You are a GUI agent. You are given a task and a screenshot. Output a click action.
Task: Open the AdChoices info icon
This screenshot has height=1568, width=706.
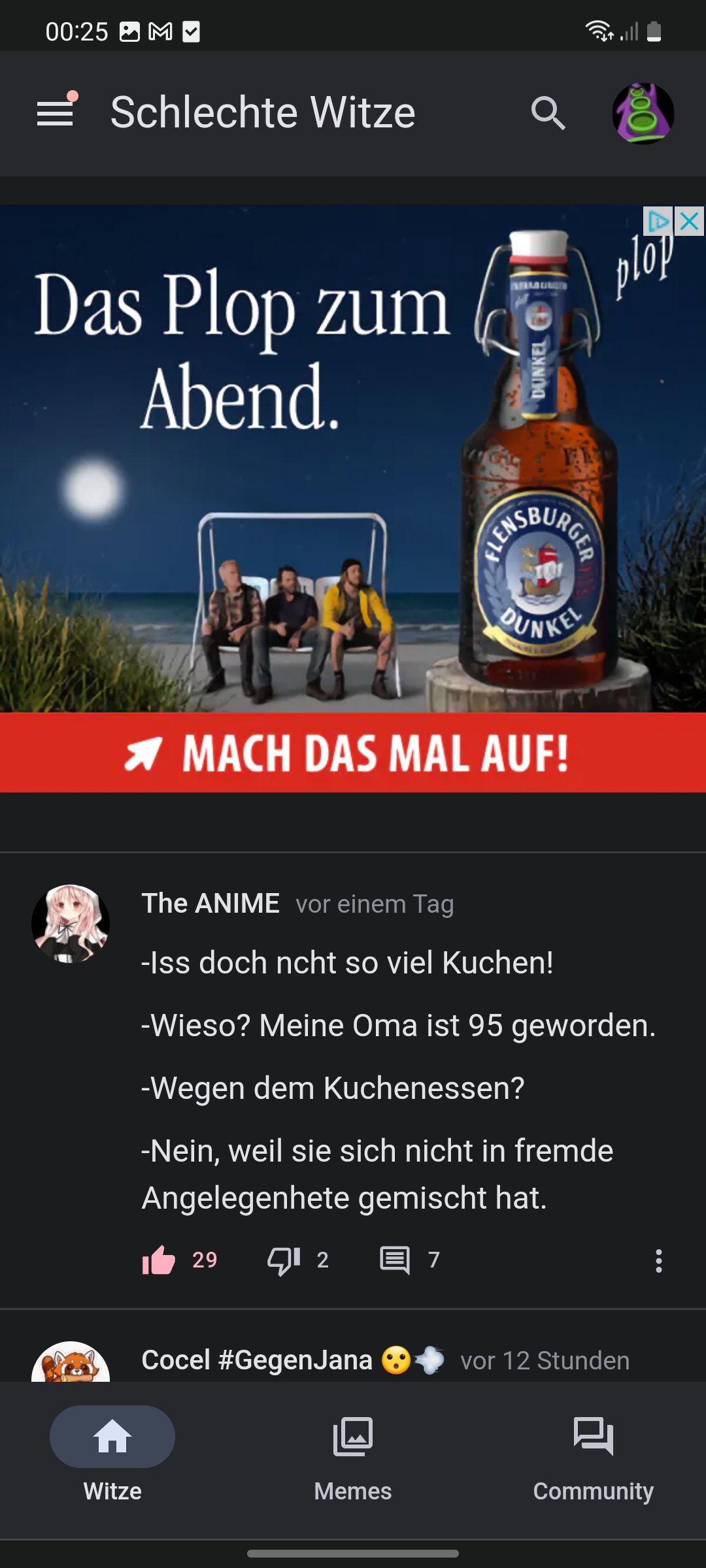click(x=657, y=221)
